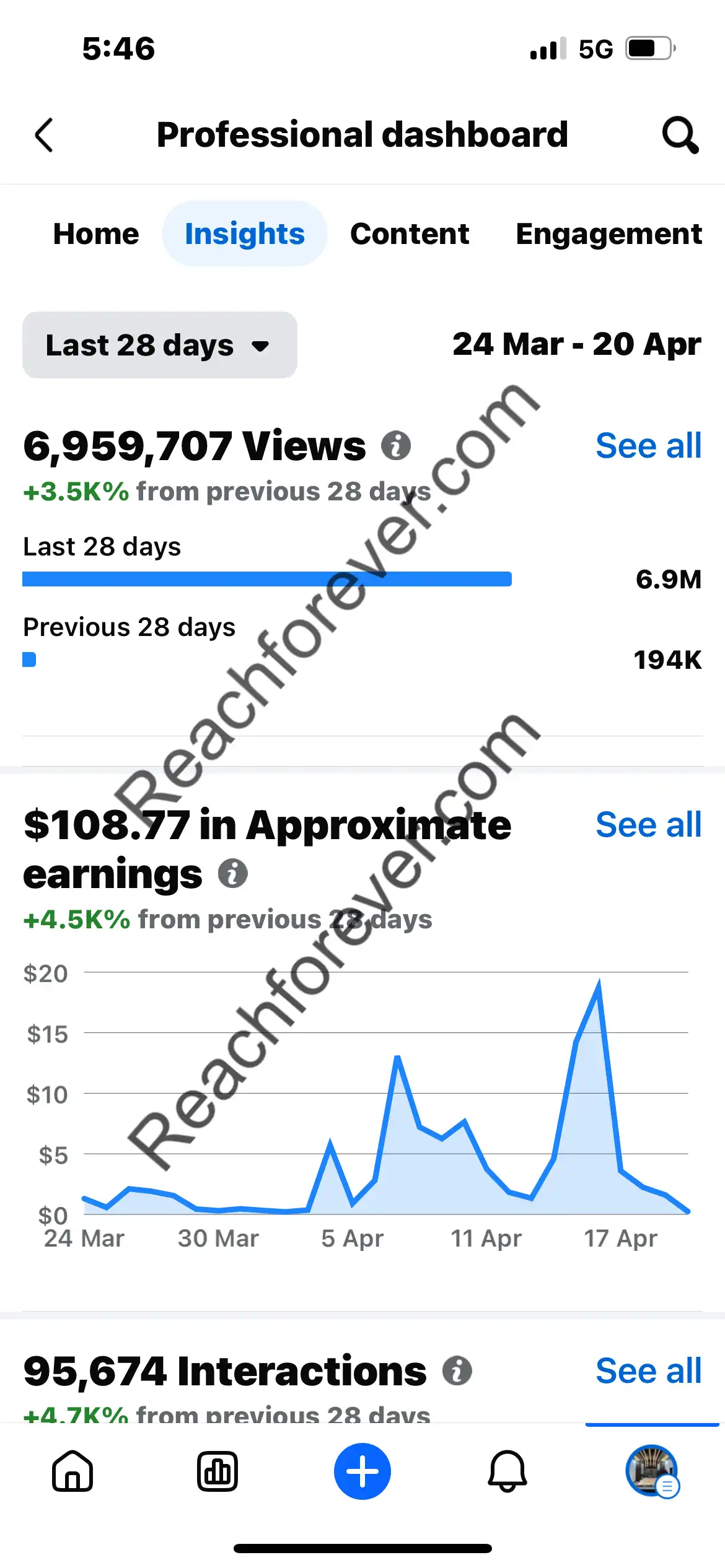The image size is (725, 1568).
Task: Switch to the Home tab
Action: pos(96,234)
